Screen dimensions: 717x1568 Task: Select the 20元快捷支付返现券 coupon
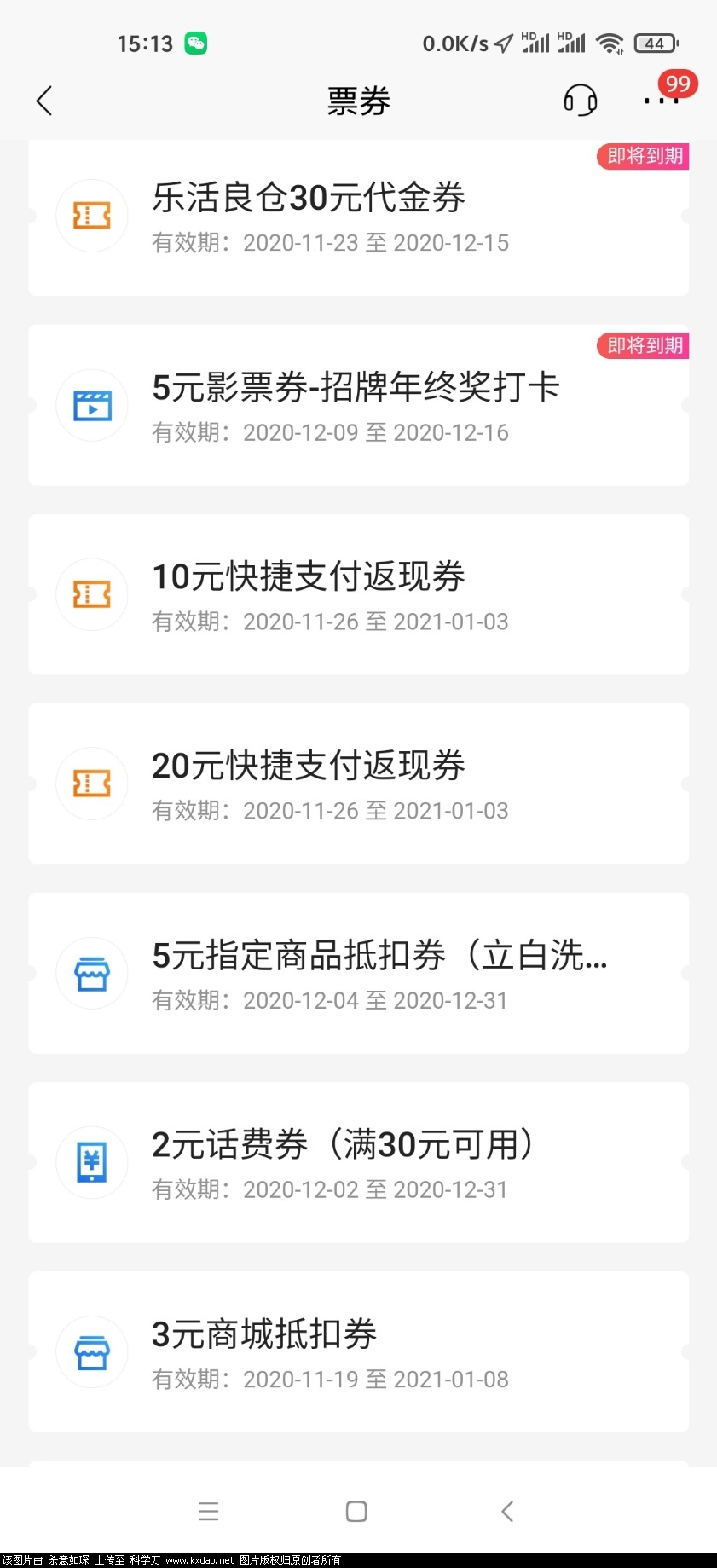(x=358, y=784)
